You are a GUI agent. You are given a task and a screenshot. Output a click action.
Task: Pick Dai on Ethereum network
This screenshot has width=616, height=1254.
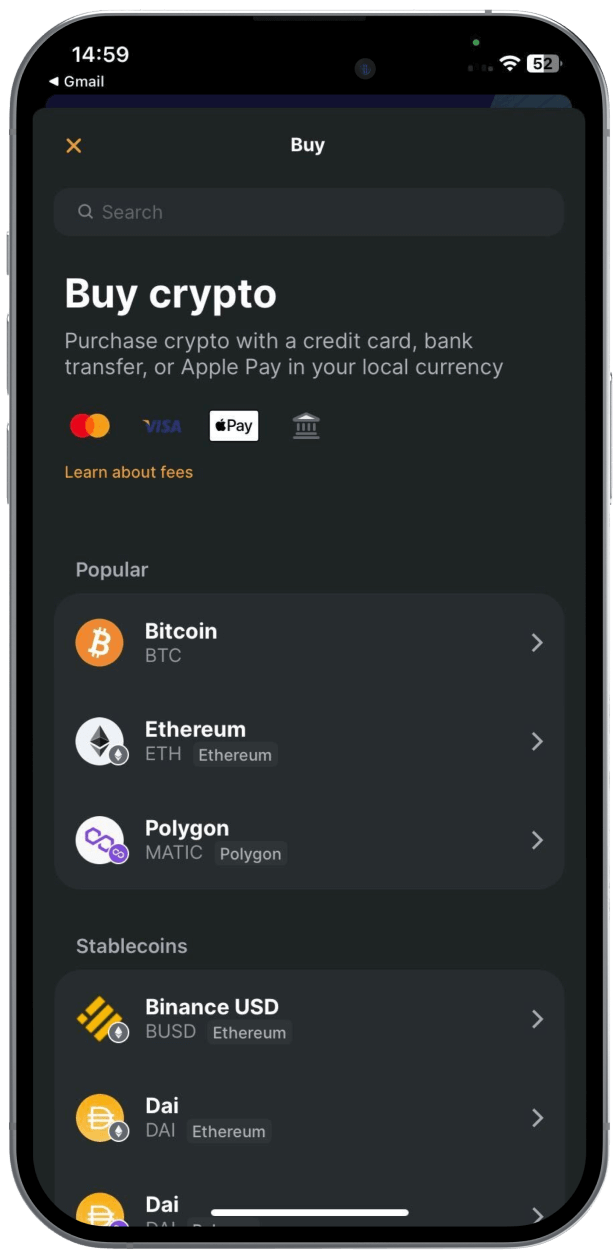[308, 1118]
